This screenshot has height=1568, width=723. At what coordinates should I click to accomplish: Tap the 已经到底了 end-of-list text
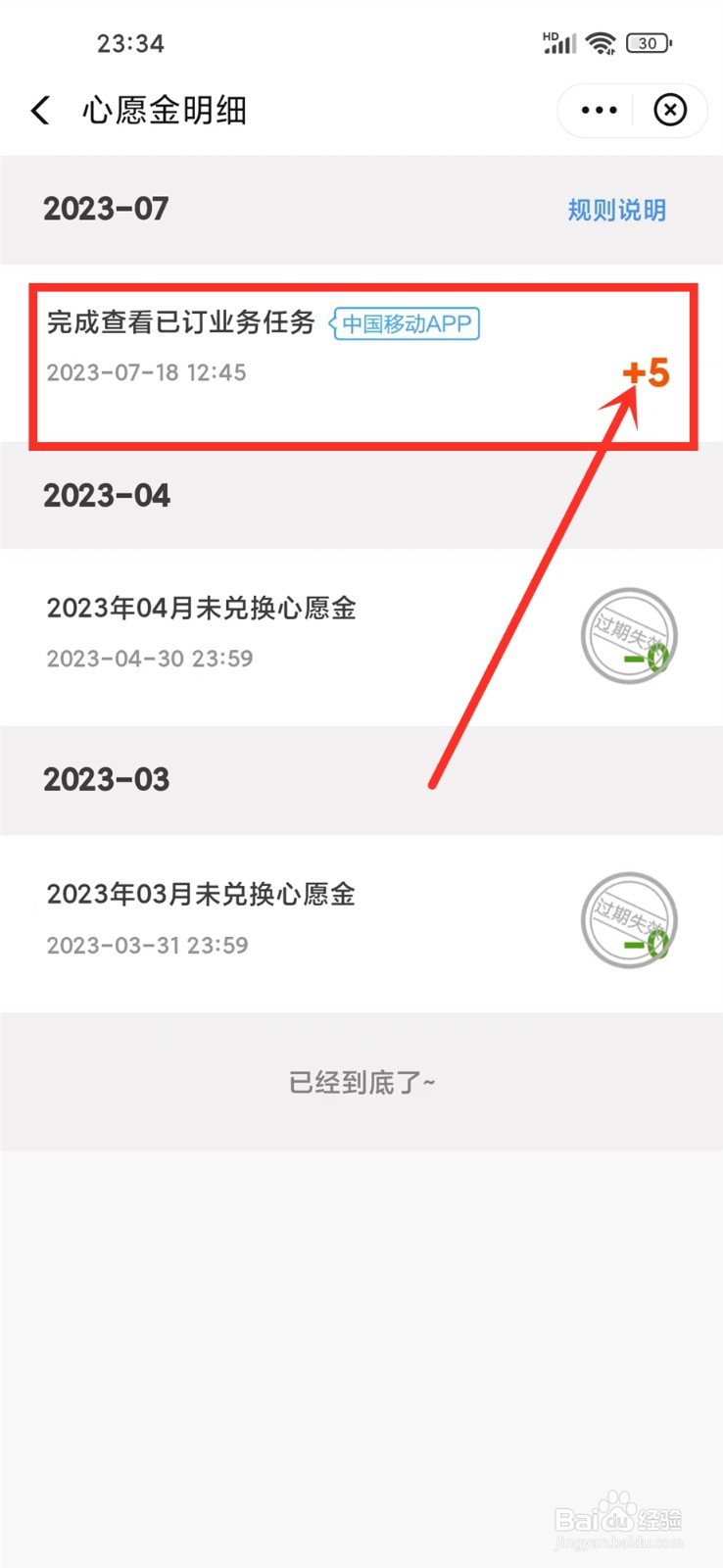pos(361,1082)
